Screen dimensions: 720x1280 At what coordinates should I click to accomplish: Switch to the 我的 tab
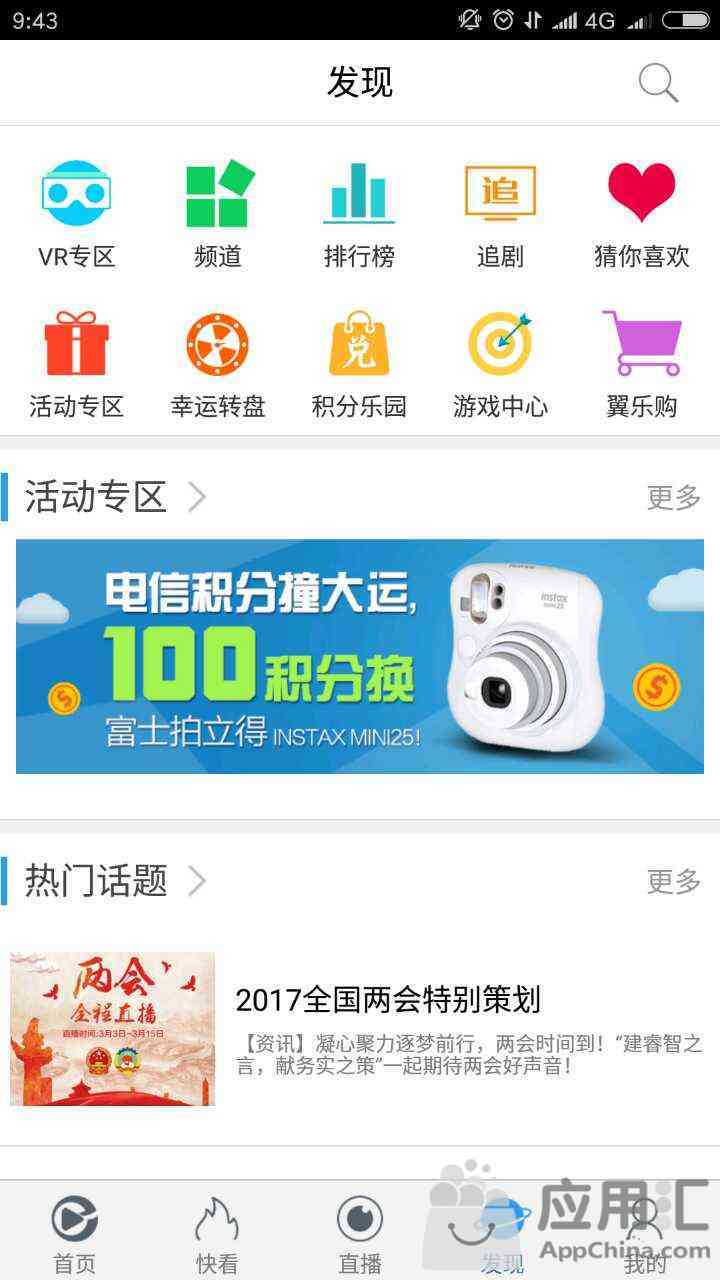pyautogui.click(x=645, y=1234)
